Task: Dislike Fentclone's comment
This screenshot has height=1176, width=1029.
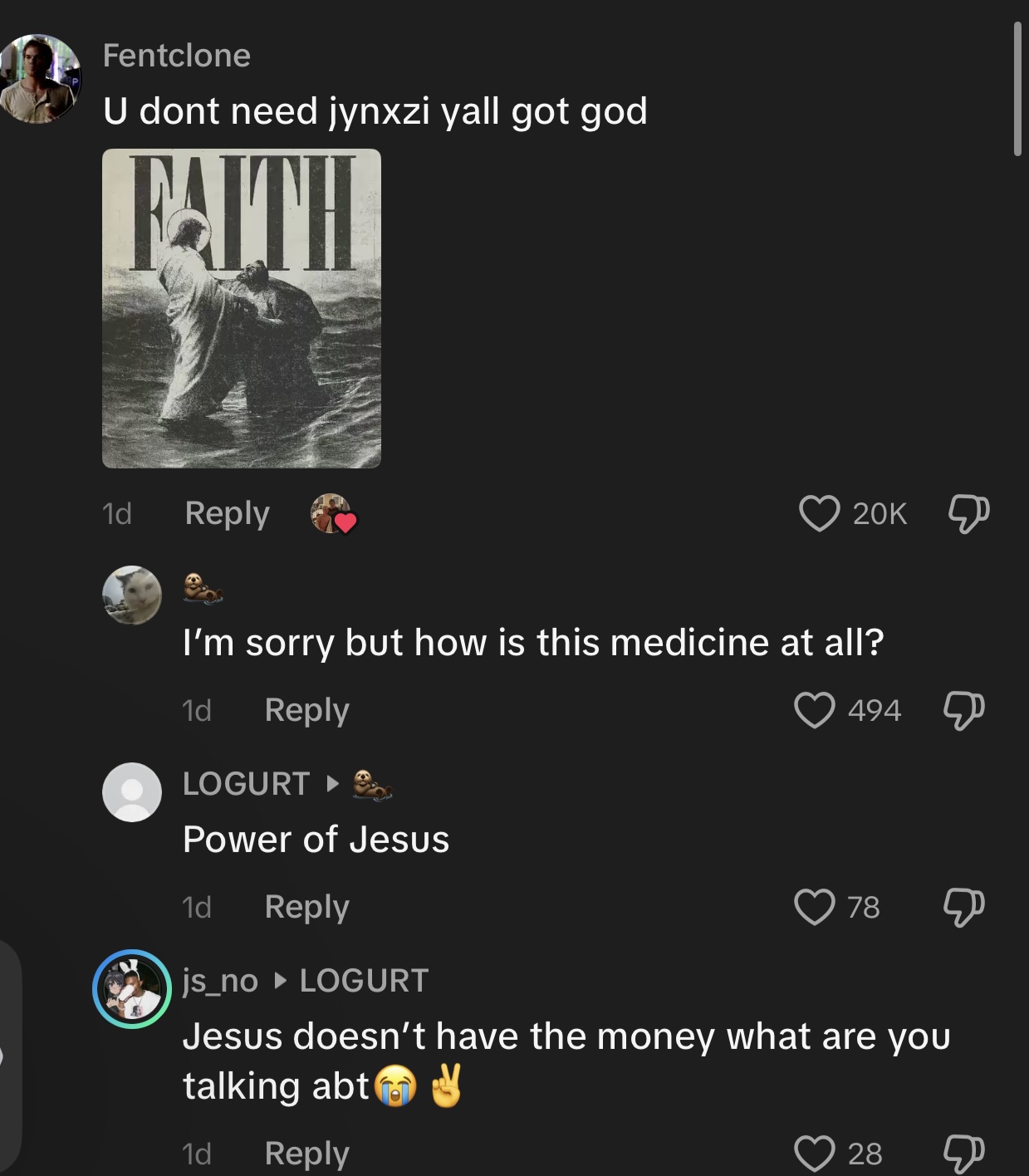Action: click(x=968, y=513)
